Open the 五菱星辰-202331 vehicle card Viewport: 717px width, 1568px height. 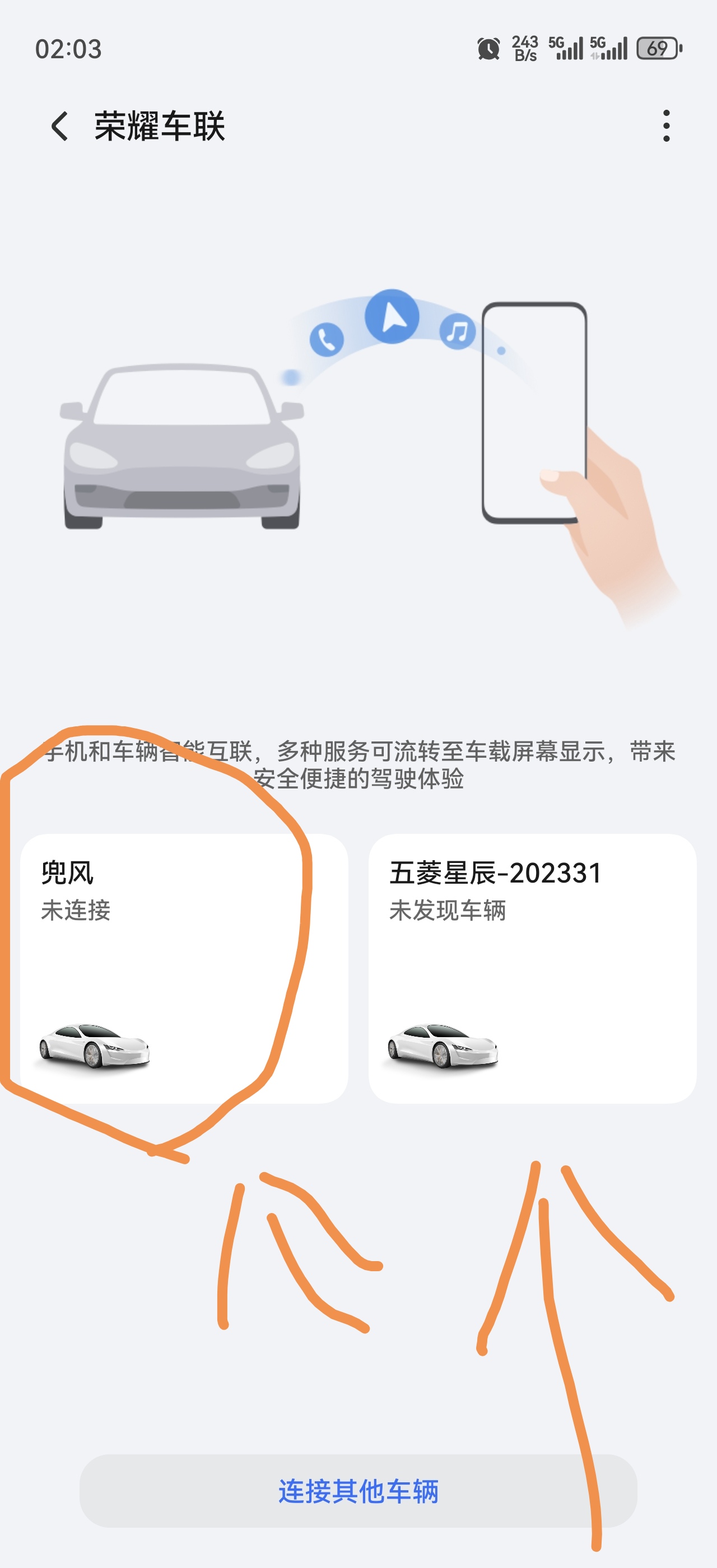532,968
